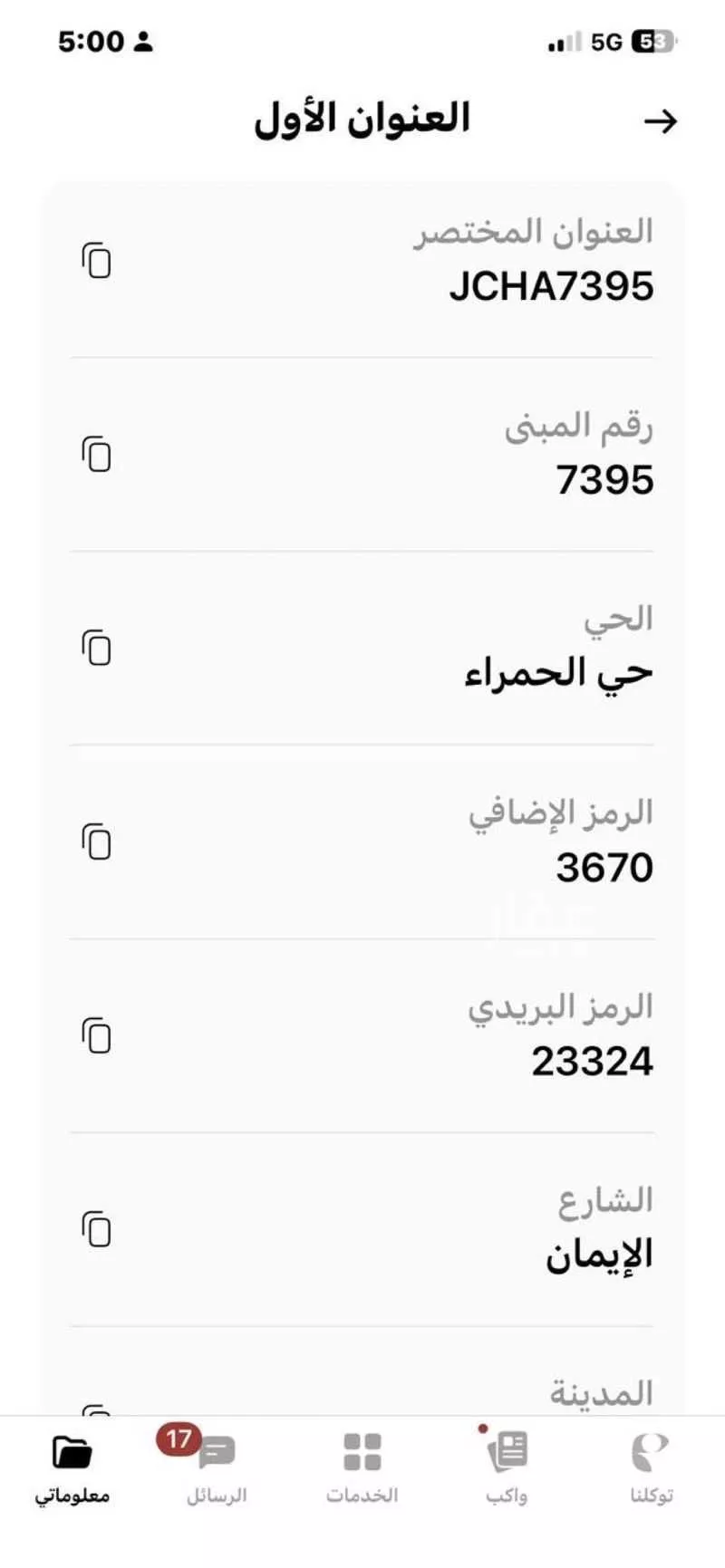Select the توكلنا home tab
Viewport: 725px width, 1568px height.
click(652, 1469)
